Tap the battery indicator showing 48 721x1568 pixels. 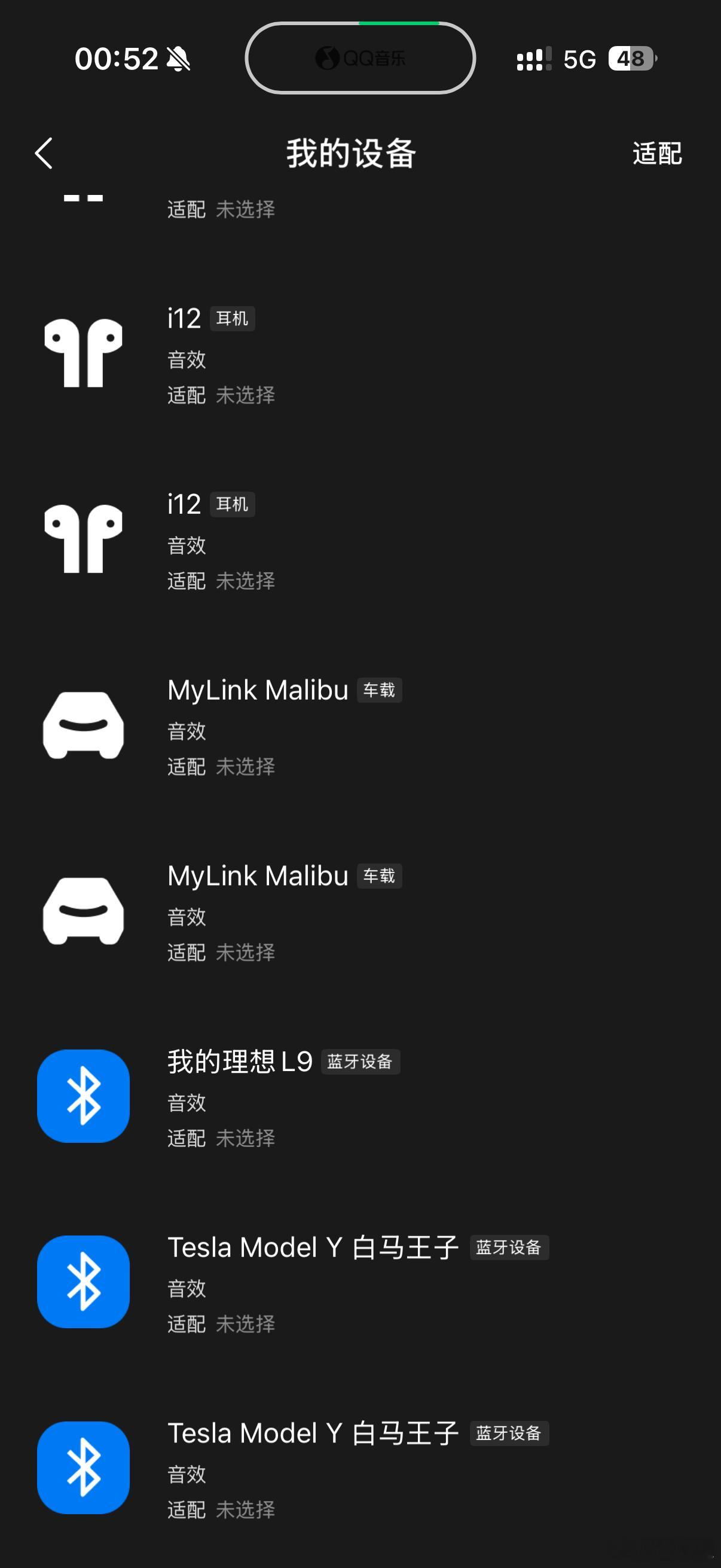coord(630,59)
